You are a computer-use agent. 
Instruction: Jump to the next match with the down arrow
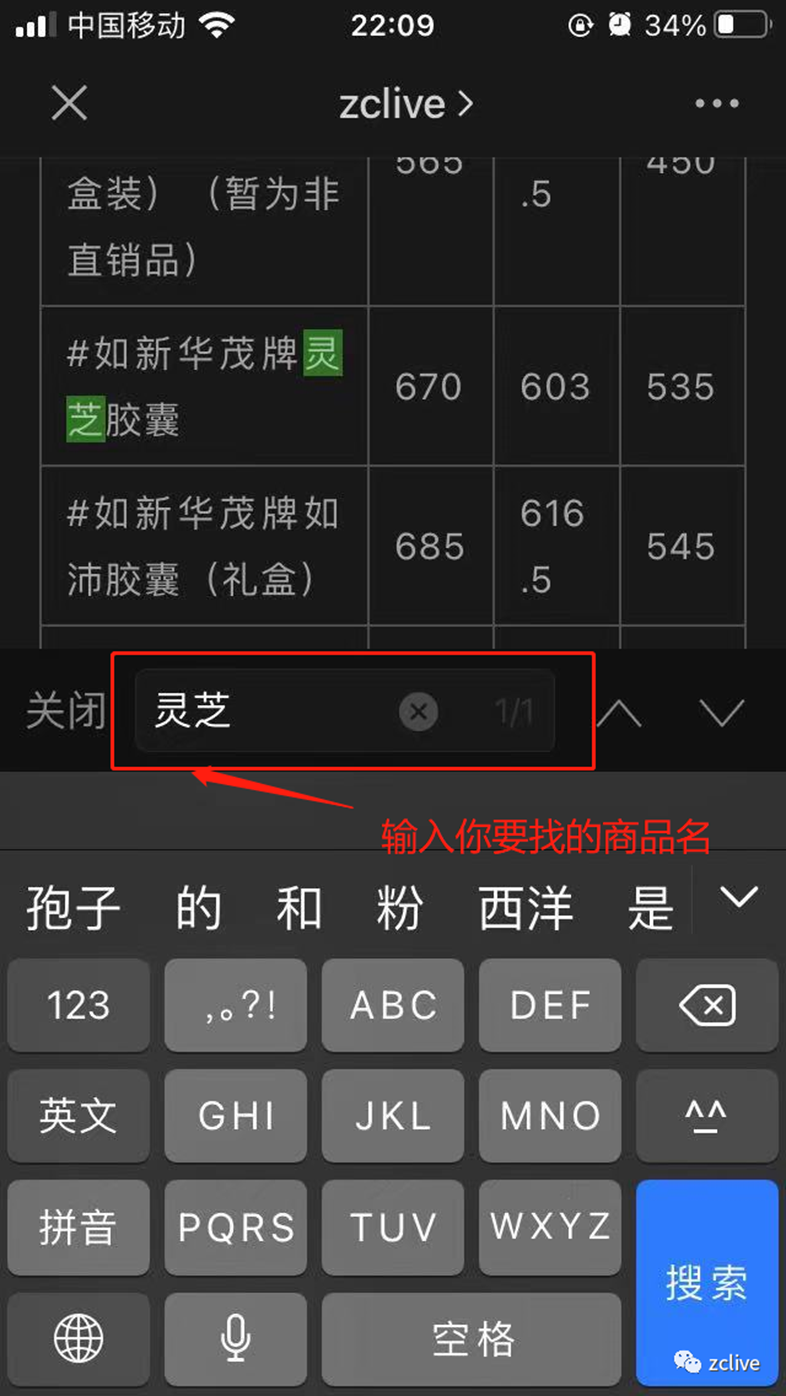(721, 712)
